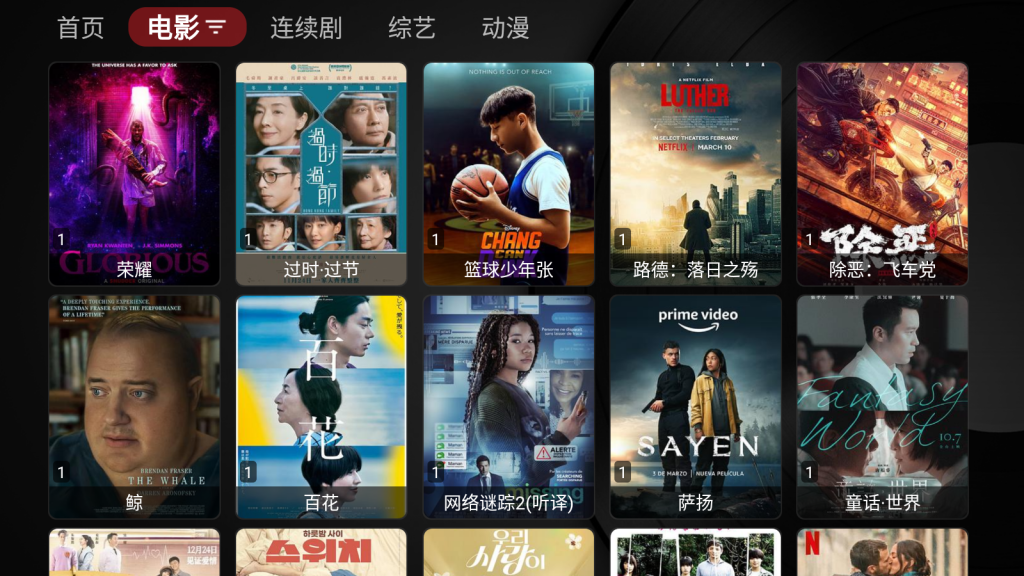Open 网络谜踪2(听译) movie card

point(508,406)
